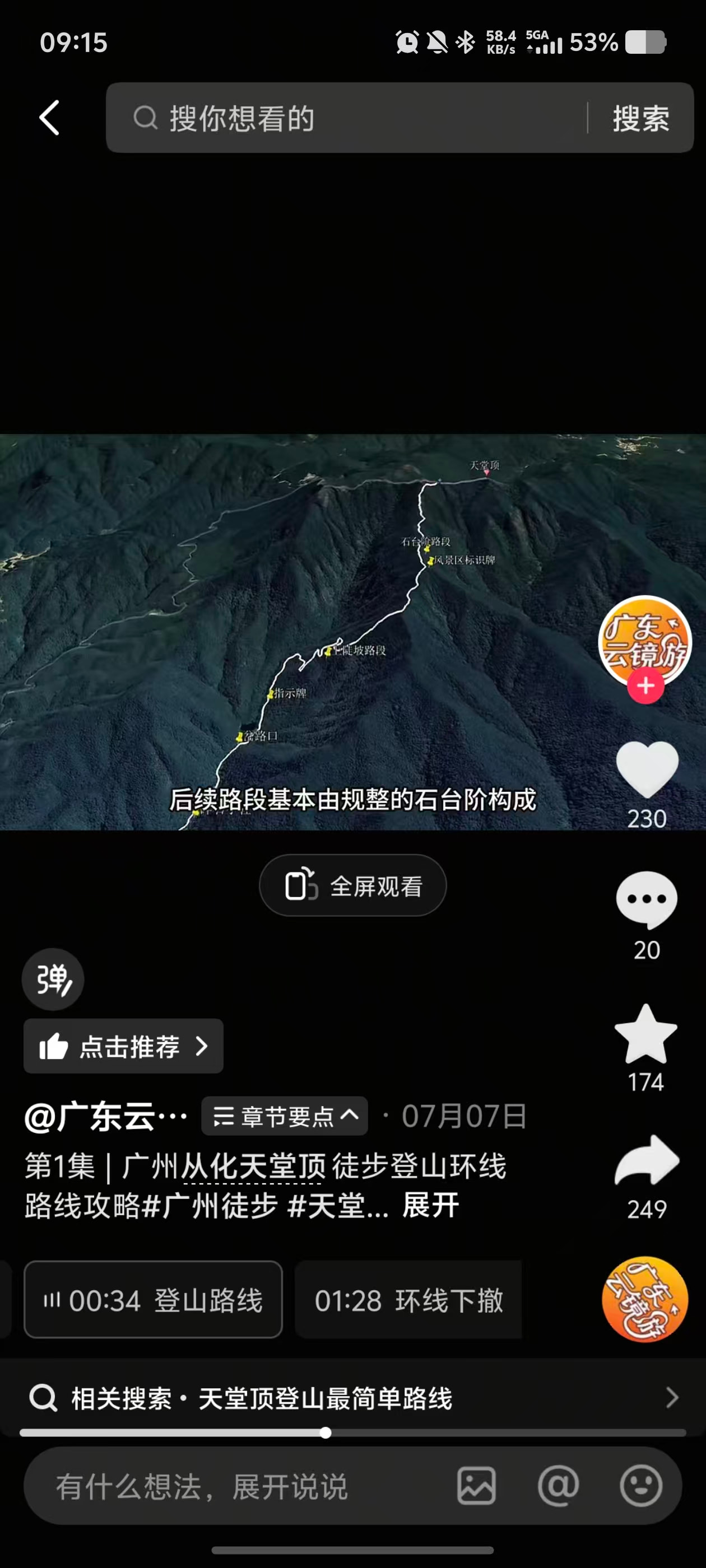Screen dimensions: 706x1568
Task: Open related search 天堂顶登山最简单路线
Action: tap(354, 1398)
